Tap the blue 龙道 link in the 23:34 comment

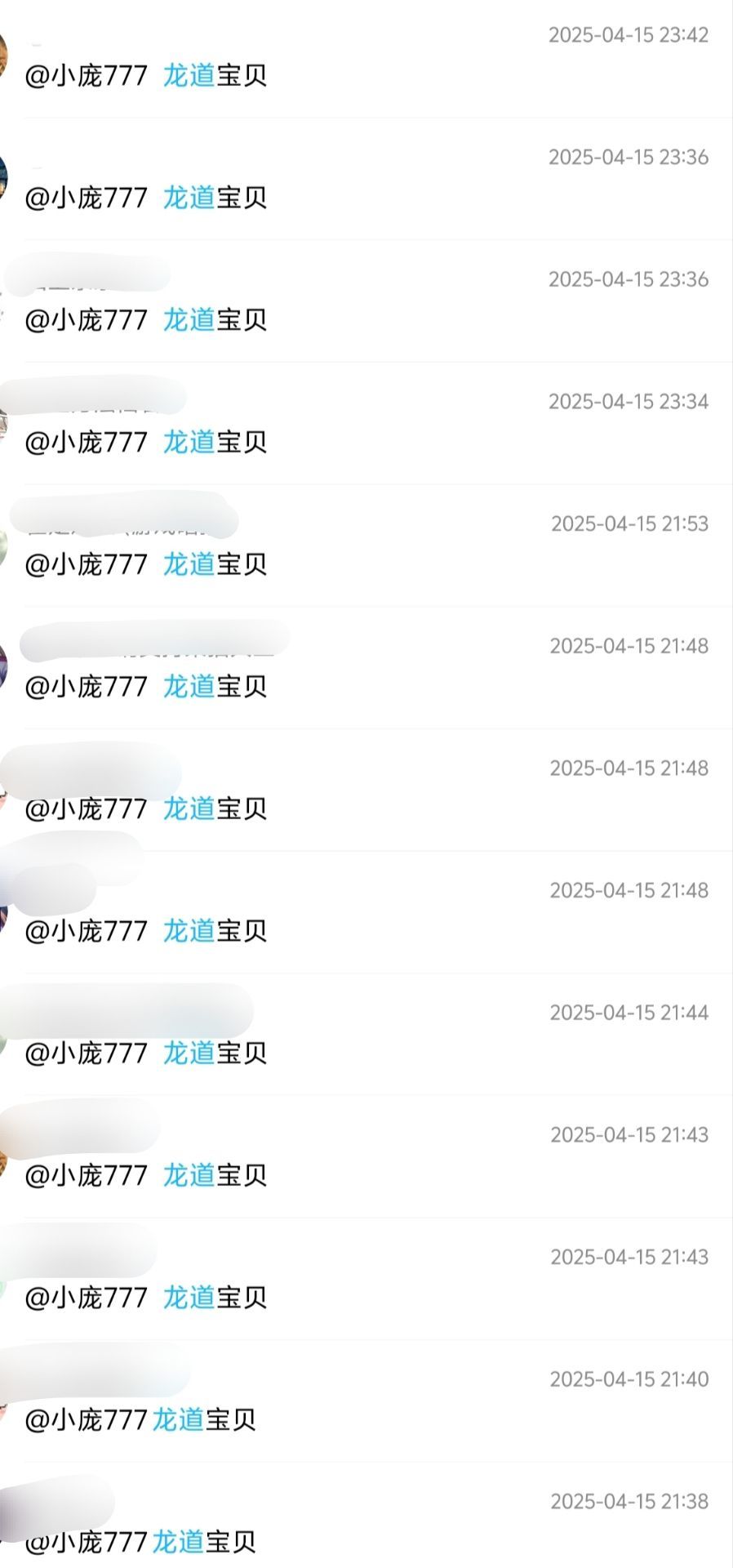pos(189,443)
